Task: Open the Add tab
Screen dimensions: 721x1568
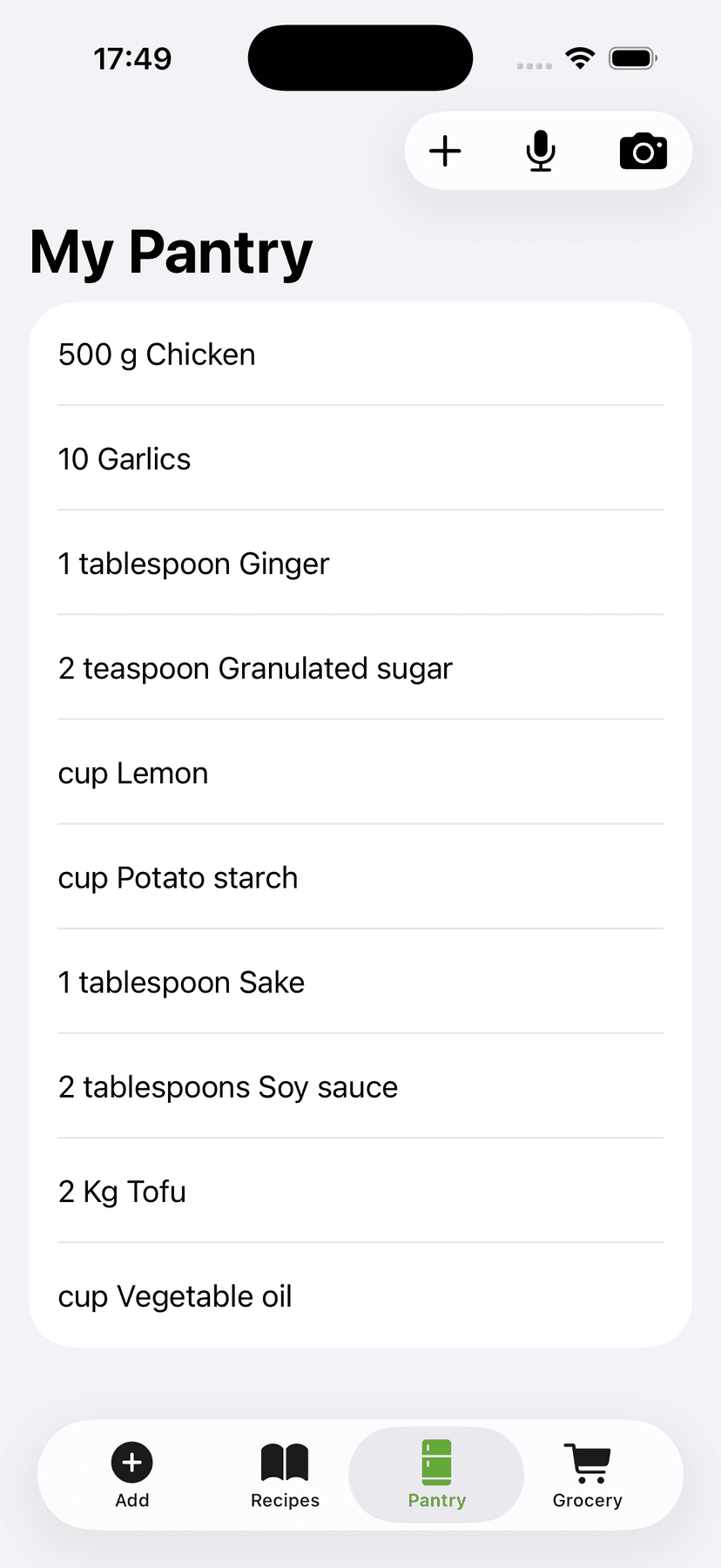Action: coord(131,1475)
